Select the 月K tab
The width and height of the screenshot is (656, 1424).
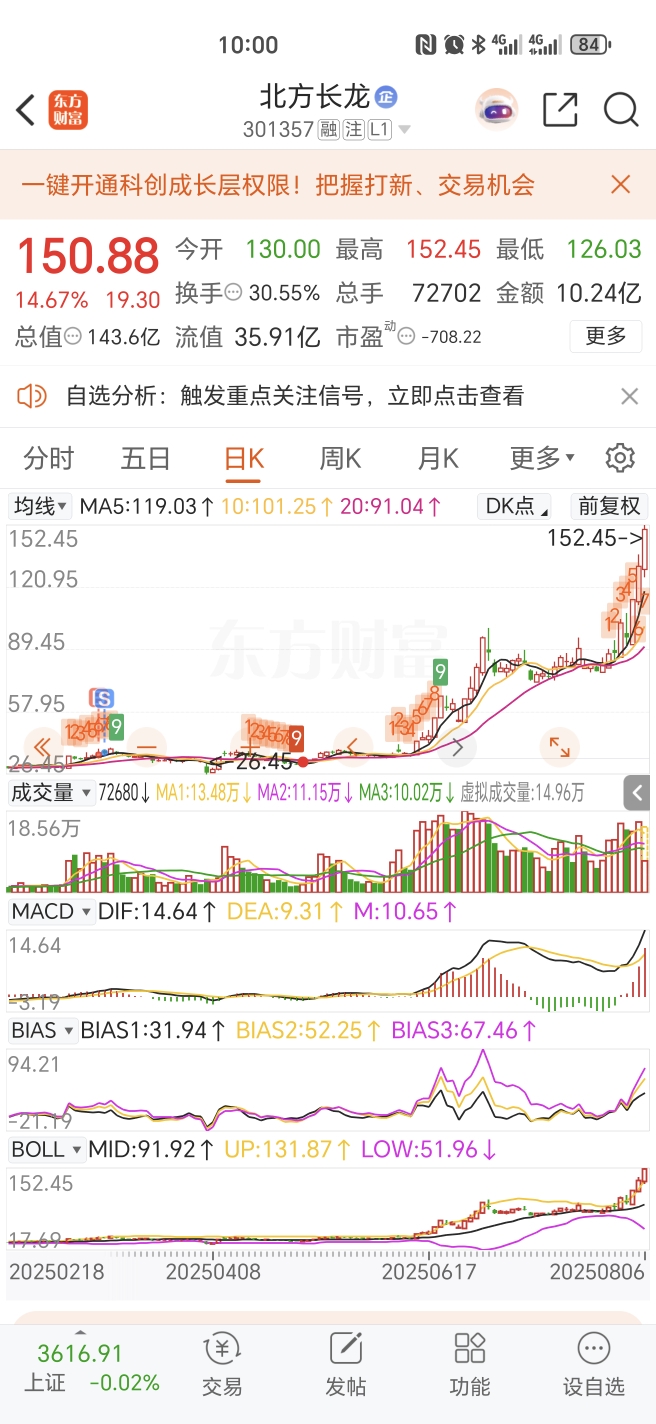pos(438,459)
